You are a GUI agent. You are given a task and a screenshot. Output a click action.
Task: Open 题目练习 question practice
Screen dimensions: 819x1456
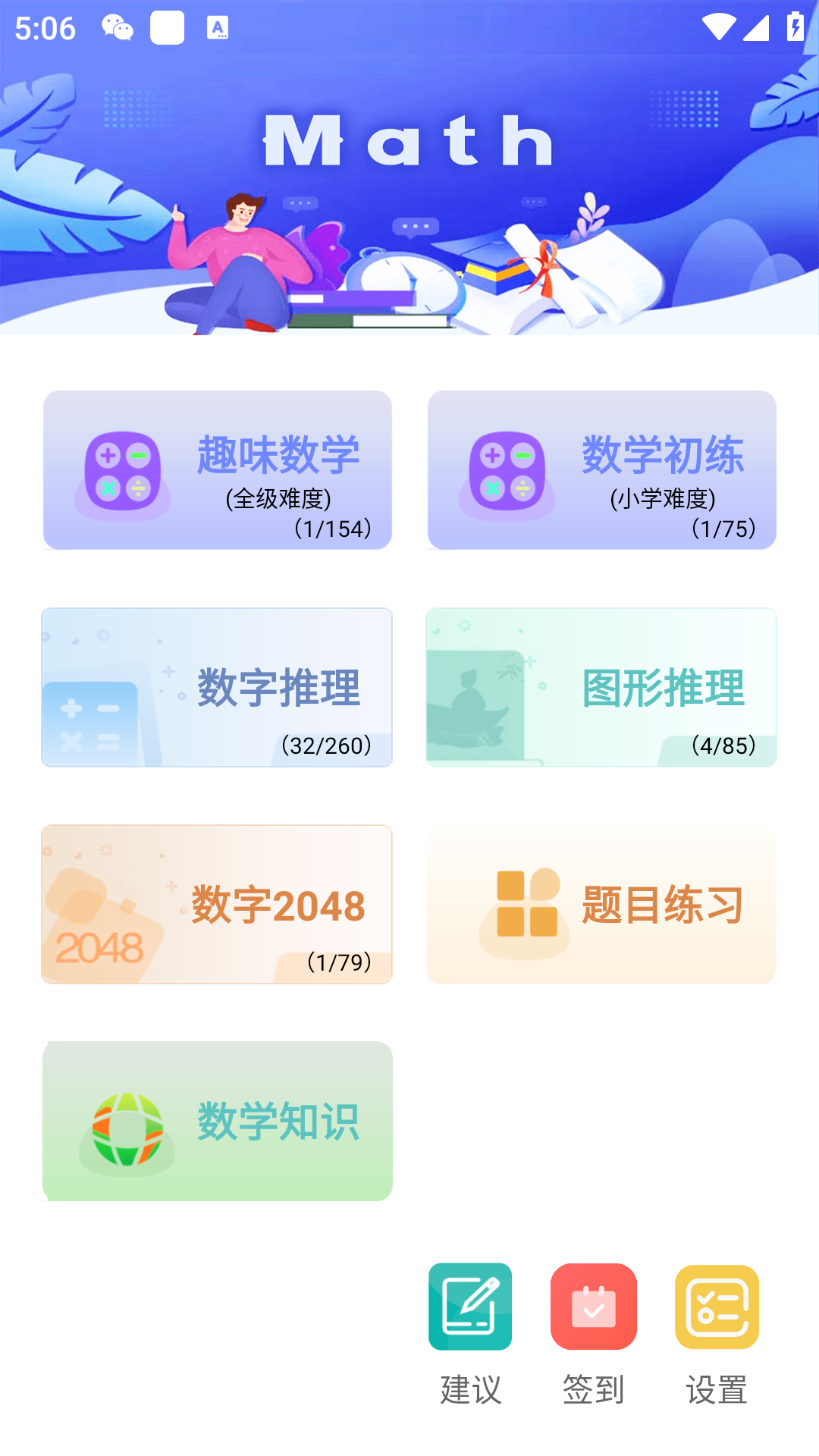point(601,904)
